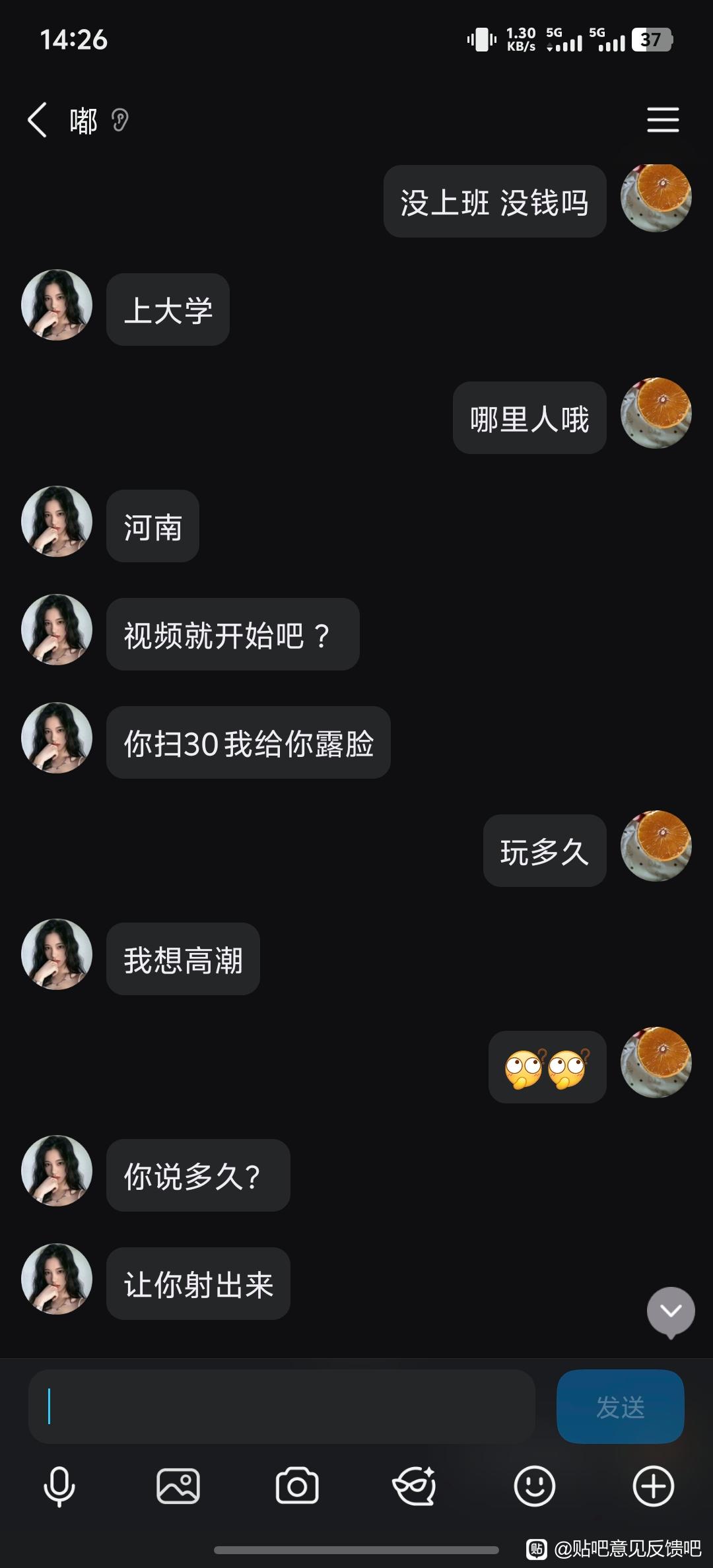713x1568 pixels.
Task: Open the chat menu with three lines
Action: click(663, 120)
